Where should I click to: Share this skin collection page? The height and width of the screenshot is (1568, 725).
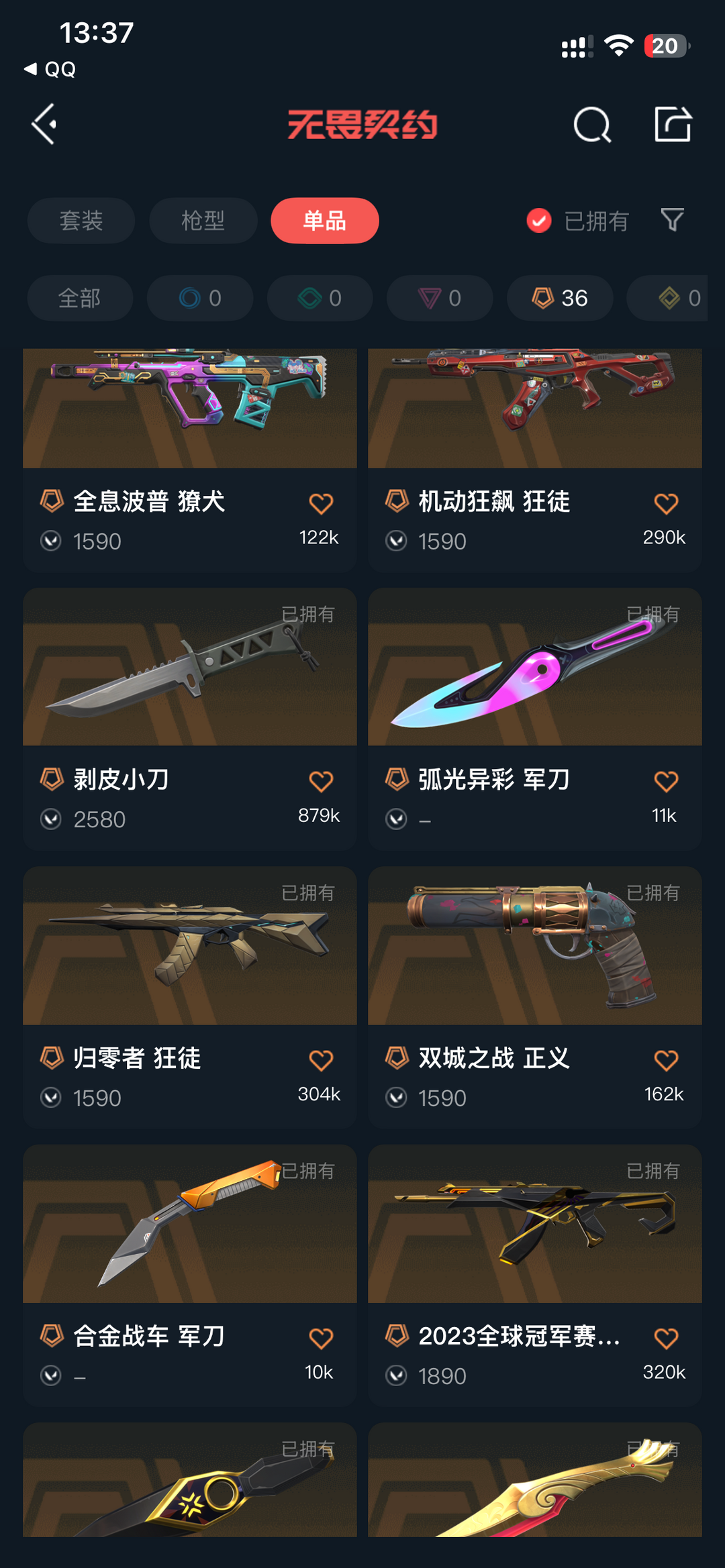click(673, 124)
